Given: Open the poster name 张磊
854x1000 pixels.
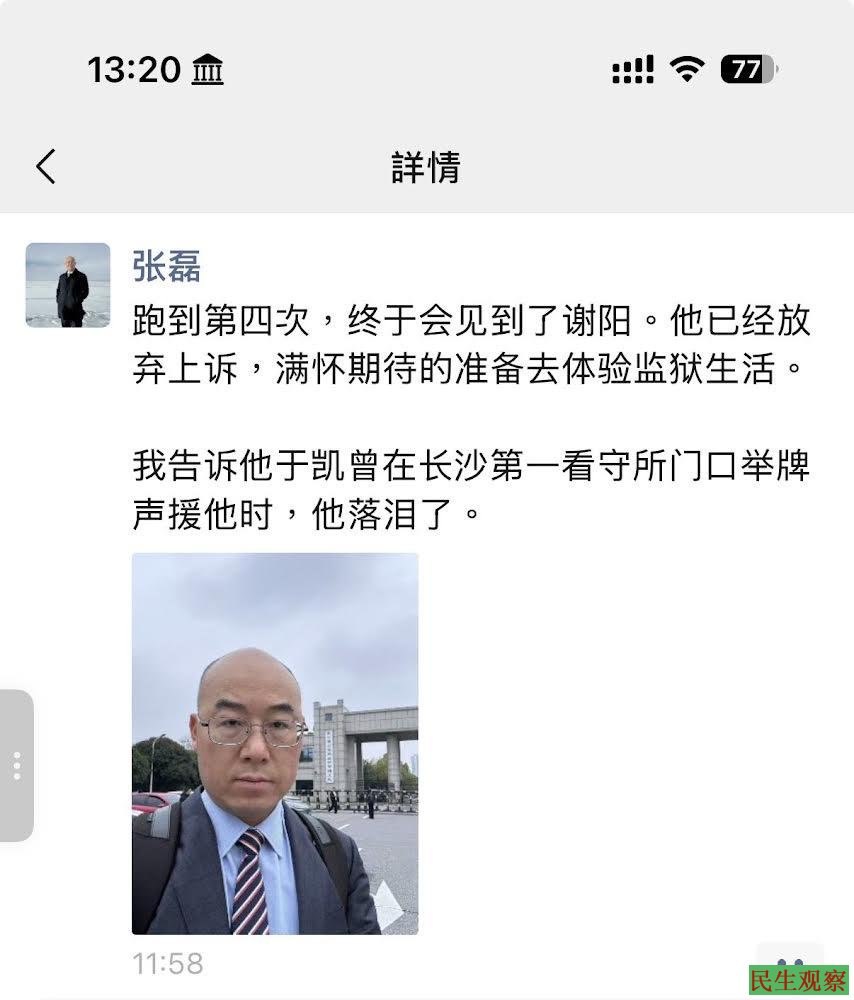Looking at the screenshot, I should [167, 267].
